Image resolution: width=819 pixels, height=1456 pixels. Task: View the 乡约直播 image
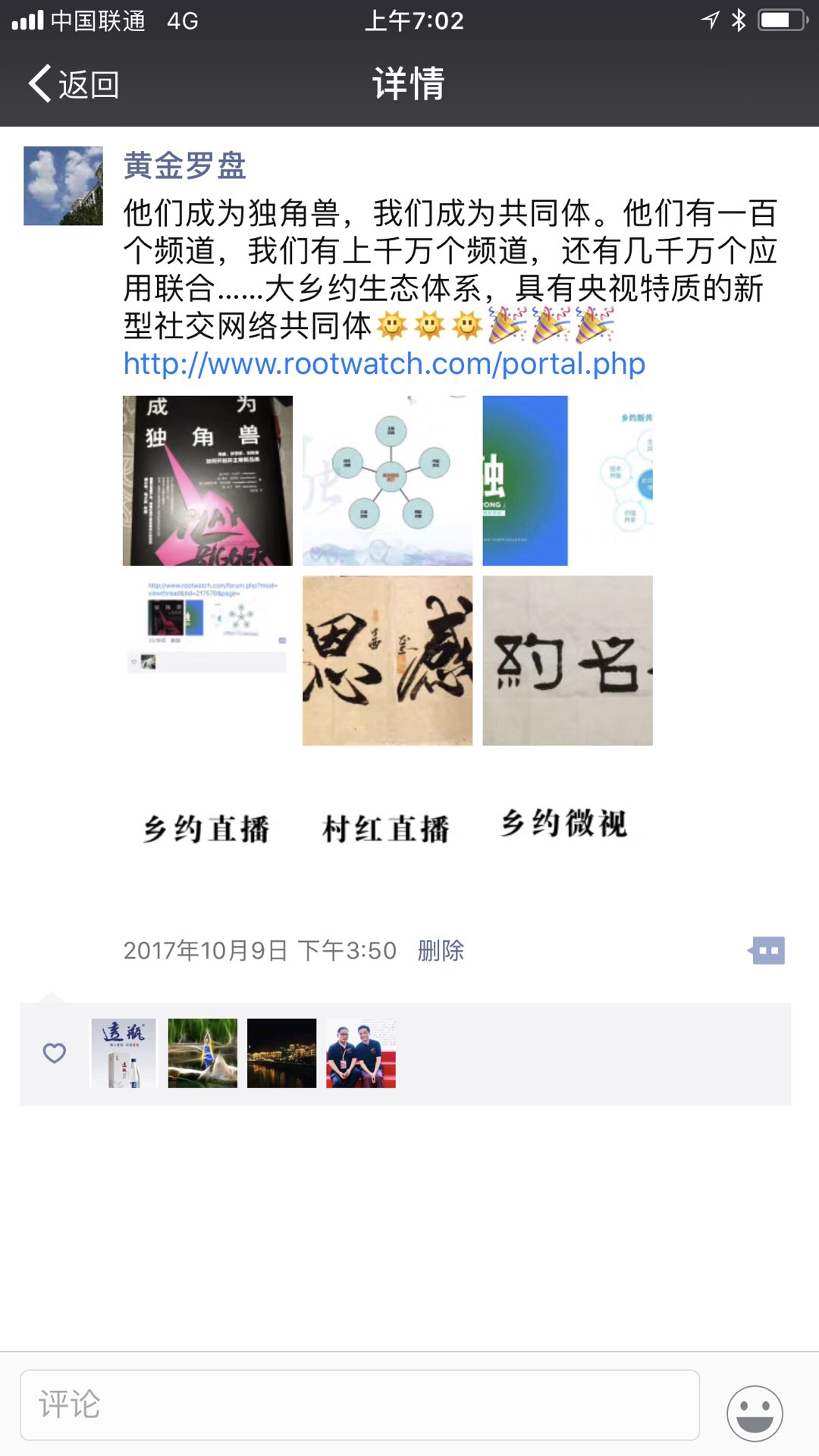(207, 828)
